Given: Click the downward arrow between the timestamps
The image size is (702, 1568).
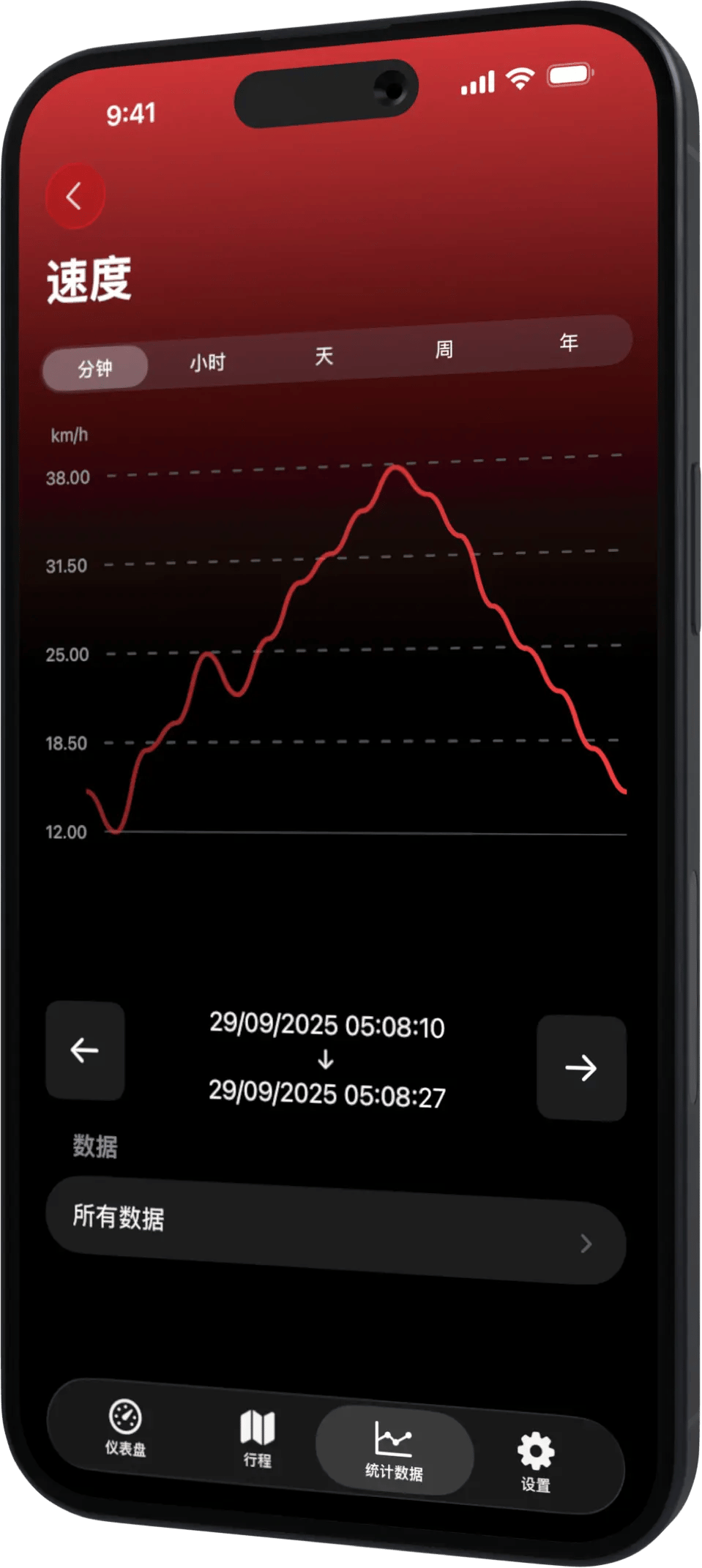Looking at the screenshot, I should [x=327, y=1059].
